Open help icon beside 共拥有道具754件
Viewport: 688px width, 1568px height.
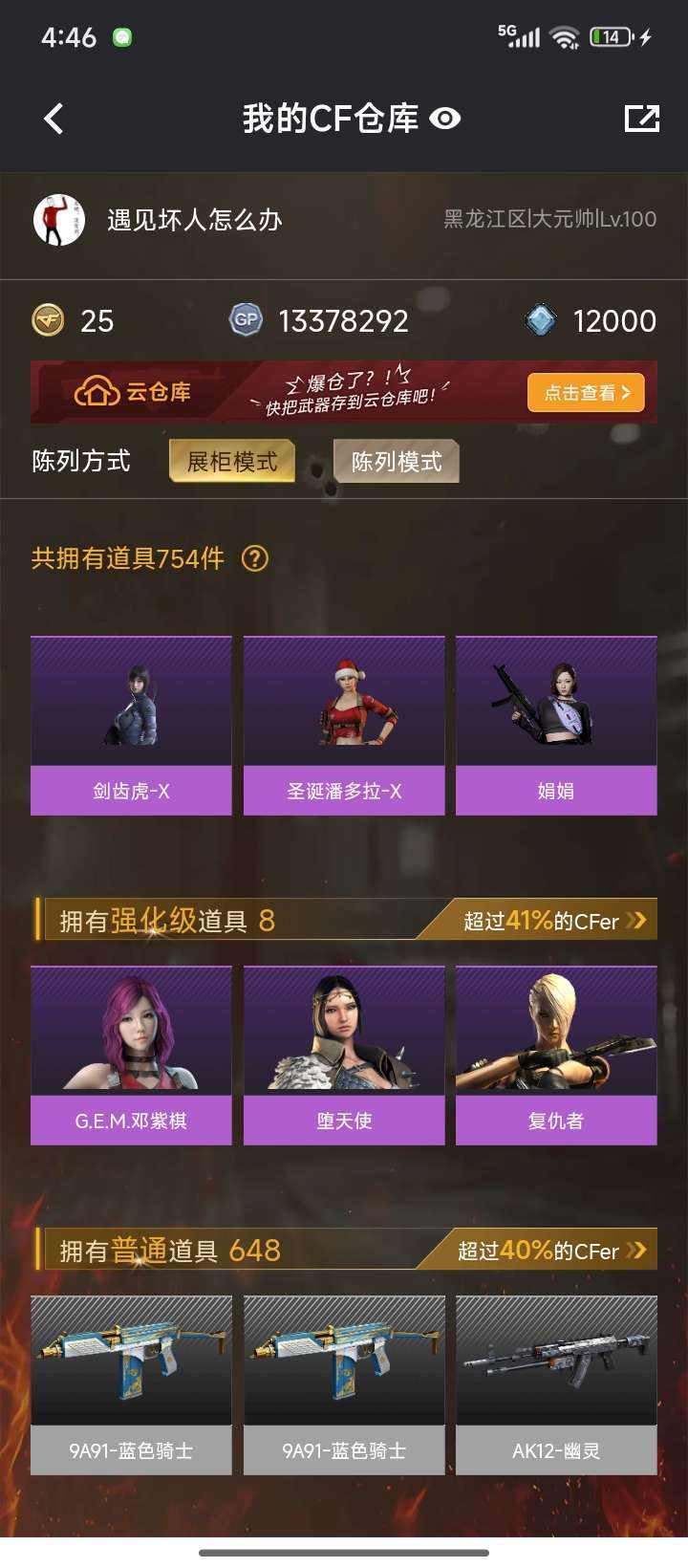(255, 558)
